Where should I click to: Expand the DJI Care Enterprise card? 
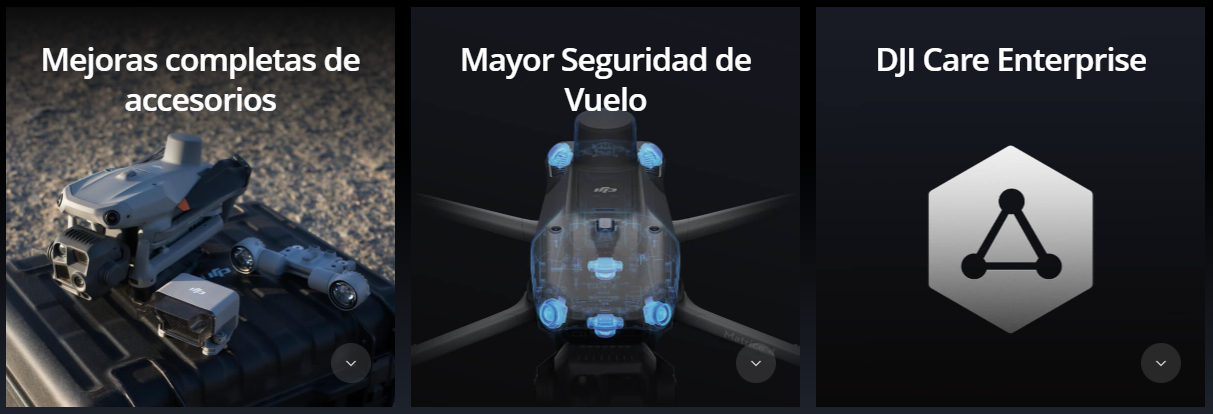click(1160, 363)
